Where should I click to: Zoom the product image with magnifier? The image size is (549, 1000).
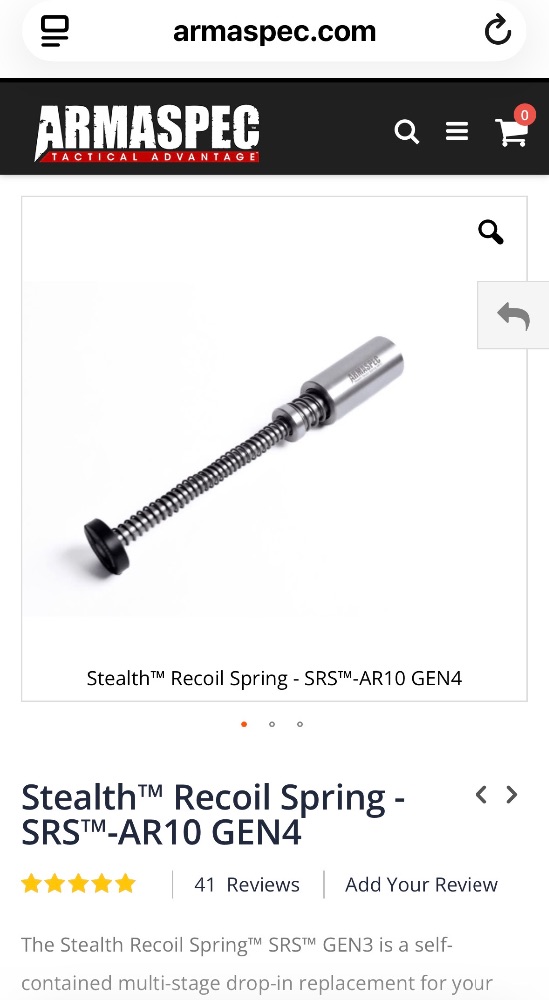coord(490,232)
